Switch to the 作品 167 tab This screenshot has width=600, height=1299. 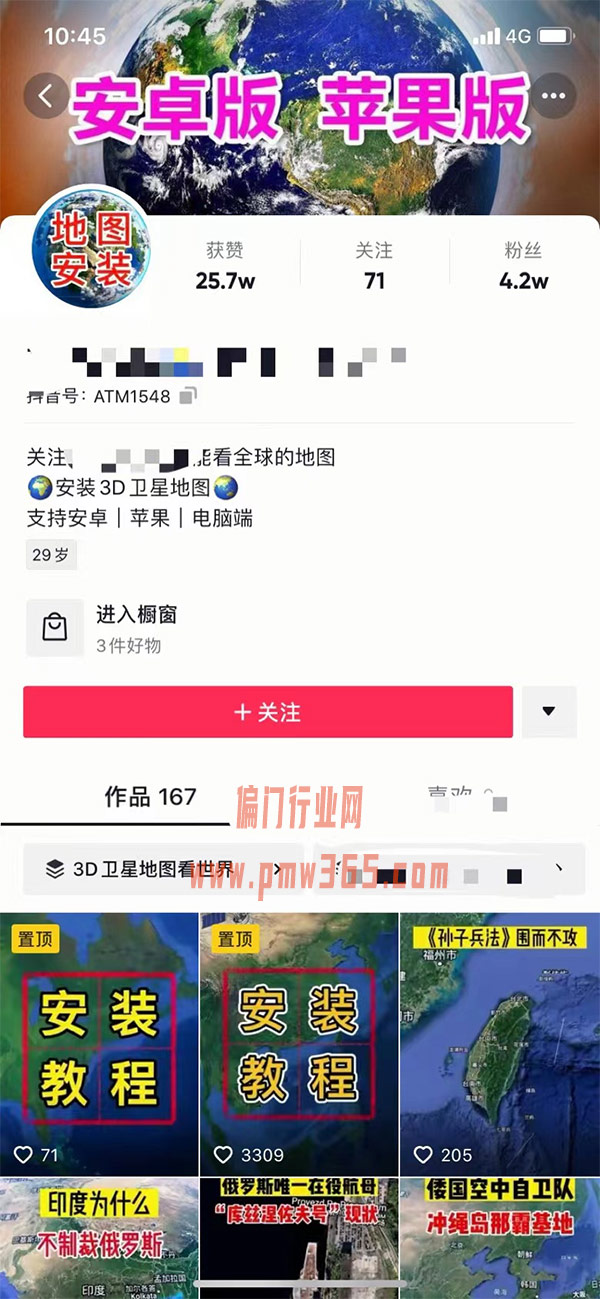[150, 796]
